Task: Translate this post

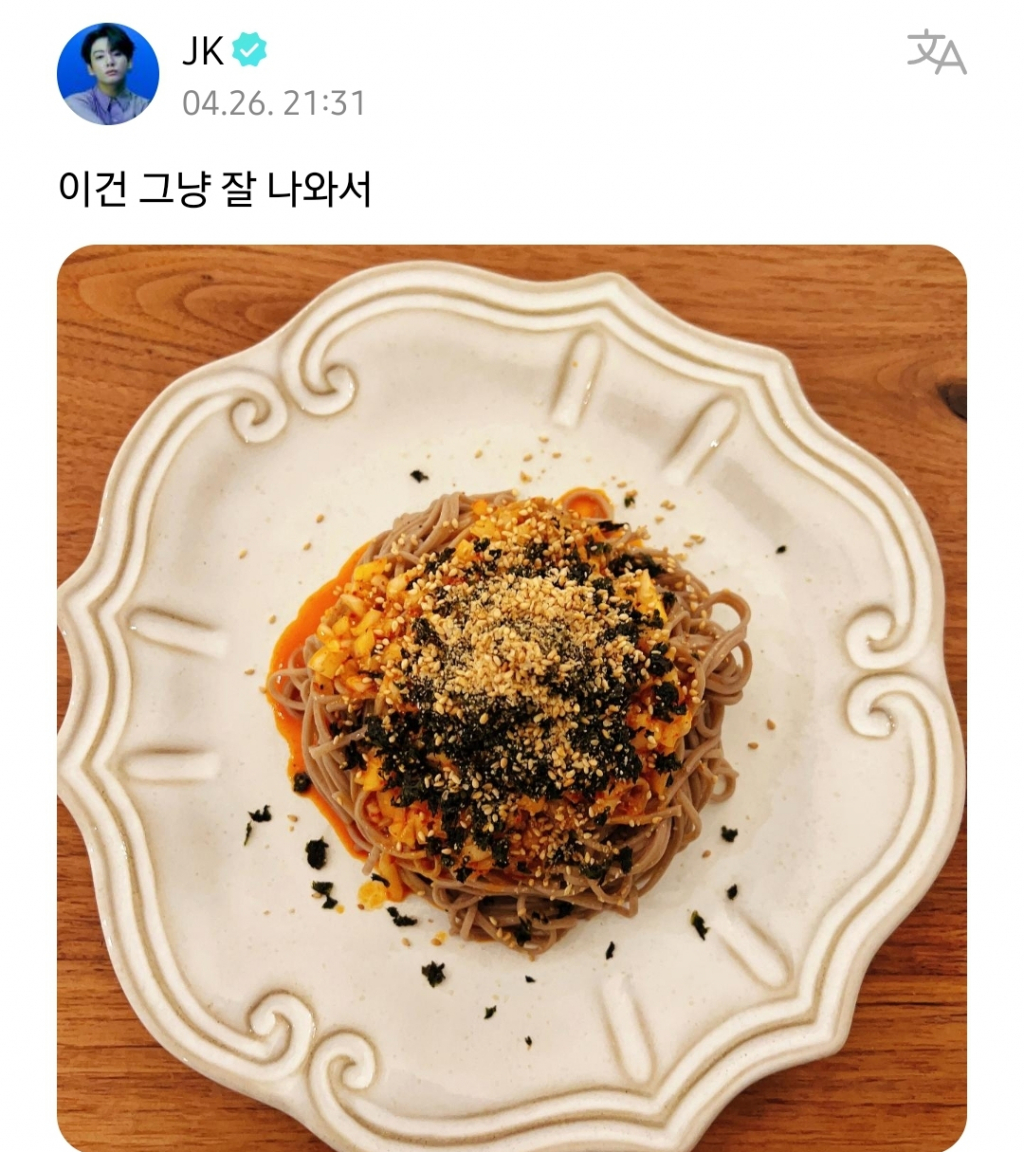Action: (936, 52)
